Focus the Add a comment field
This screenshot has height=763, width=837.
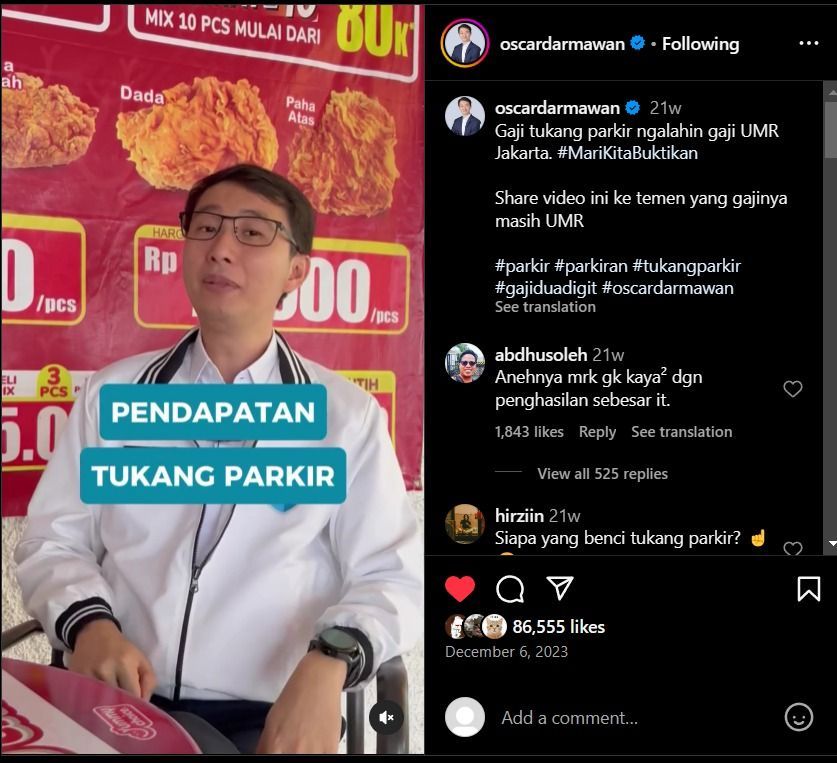point(620,717)
